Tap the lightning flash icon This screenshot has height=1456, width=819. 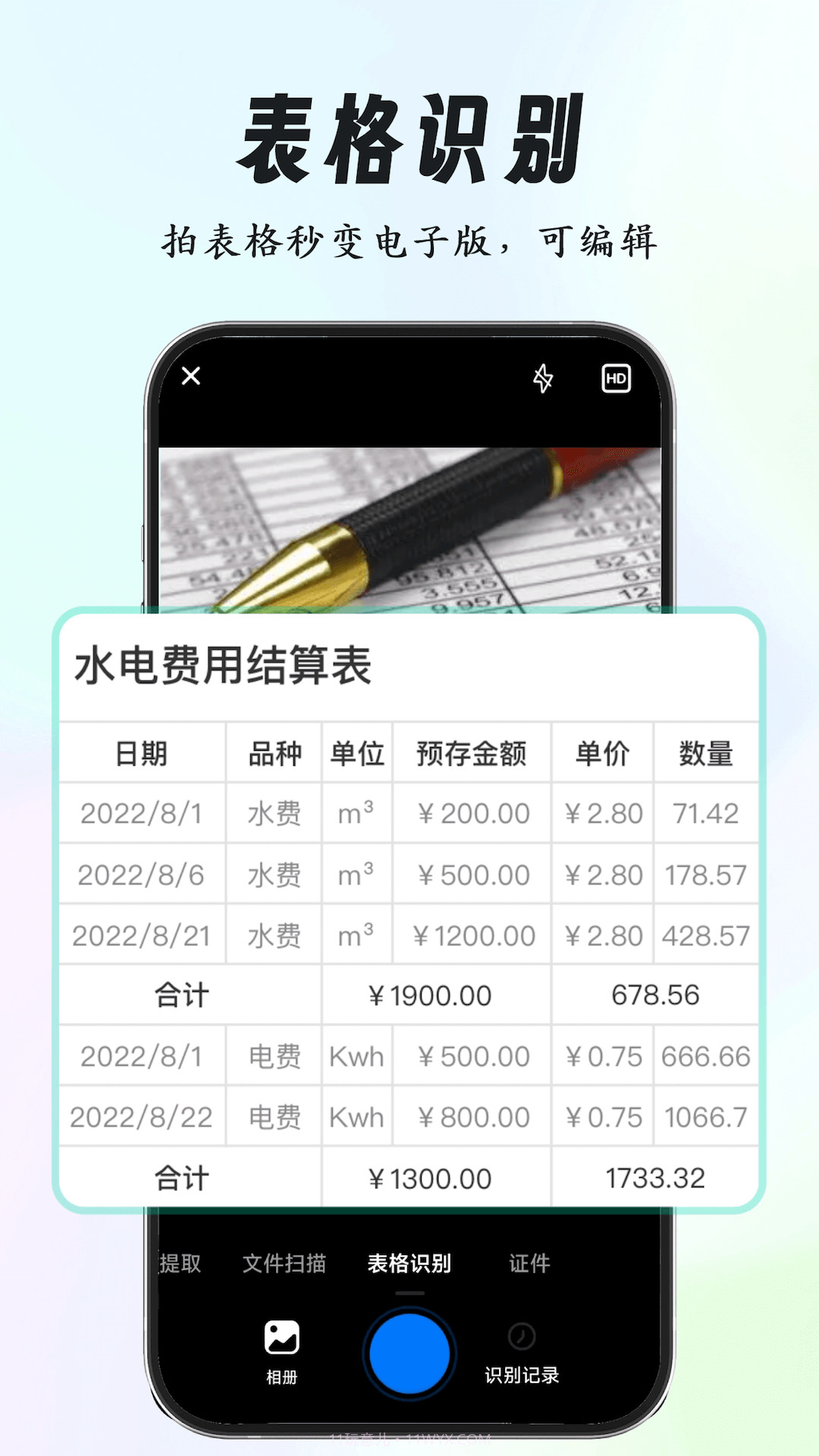[544, 378]
